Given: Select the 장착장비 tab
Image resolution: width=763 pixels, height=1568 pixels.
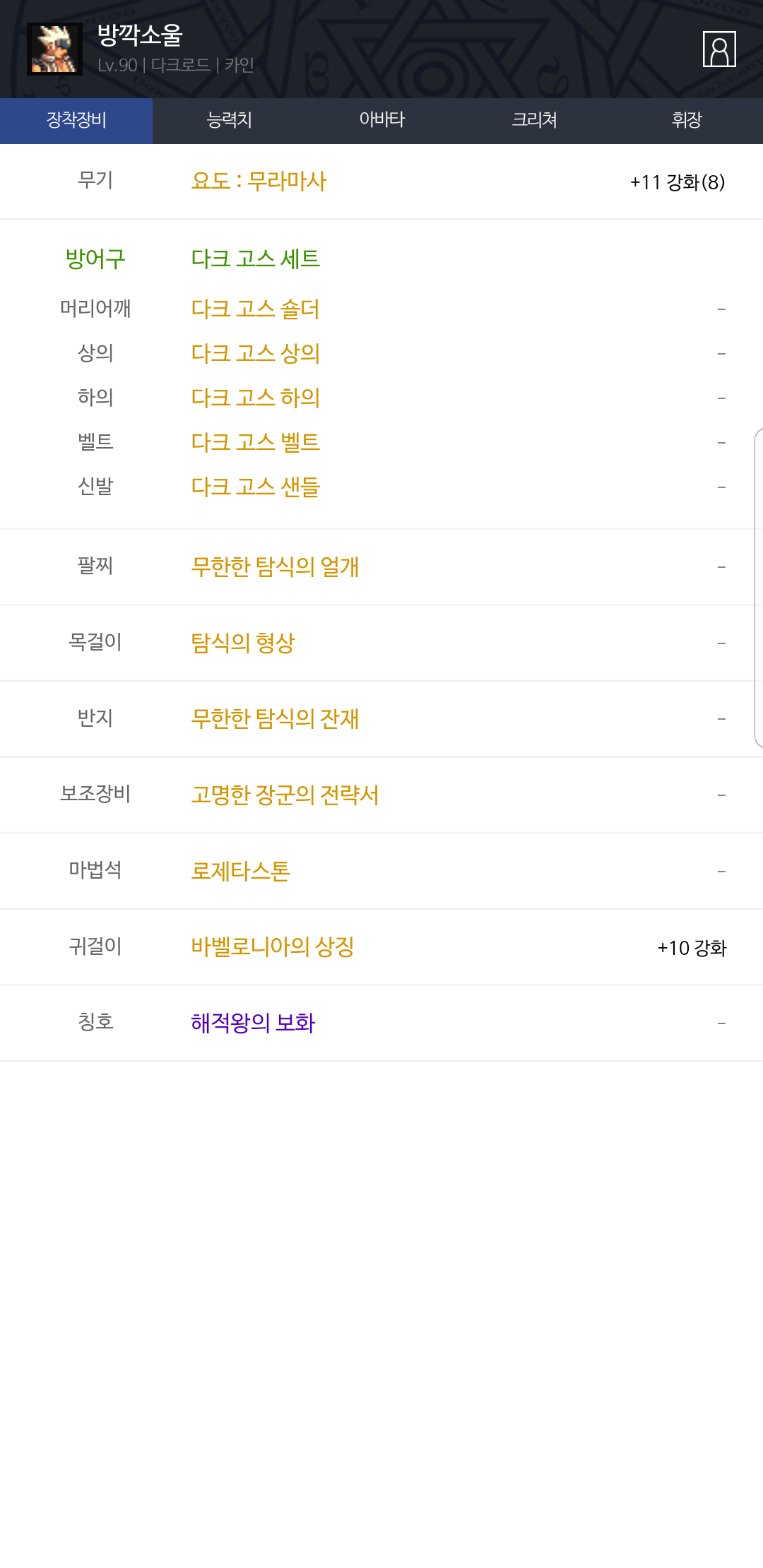Looking at the screenshot, I should [76, 121].
